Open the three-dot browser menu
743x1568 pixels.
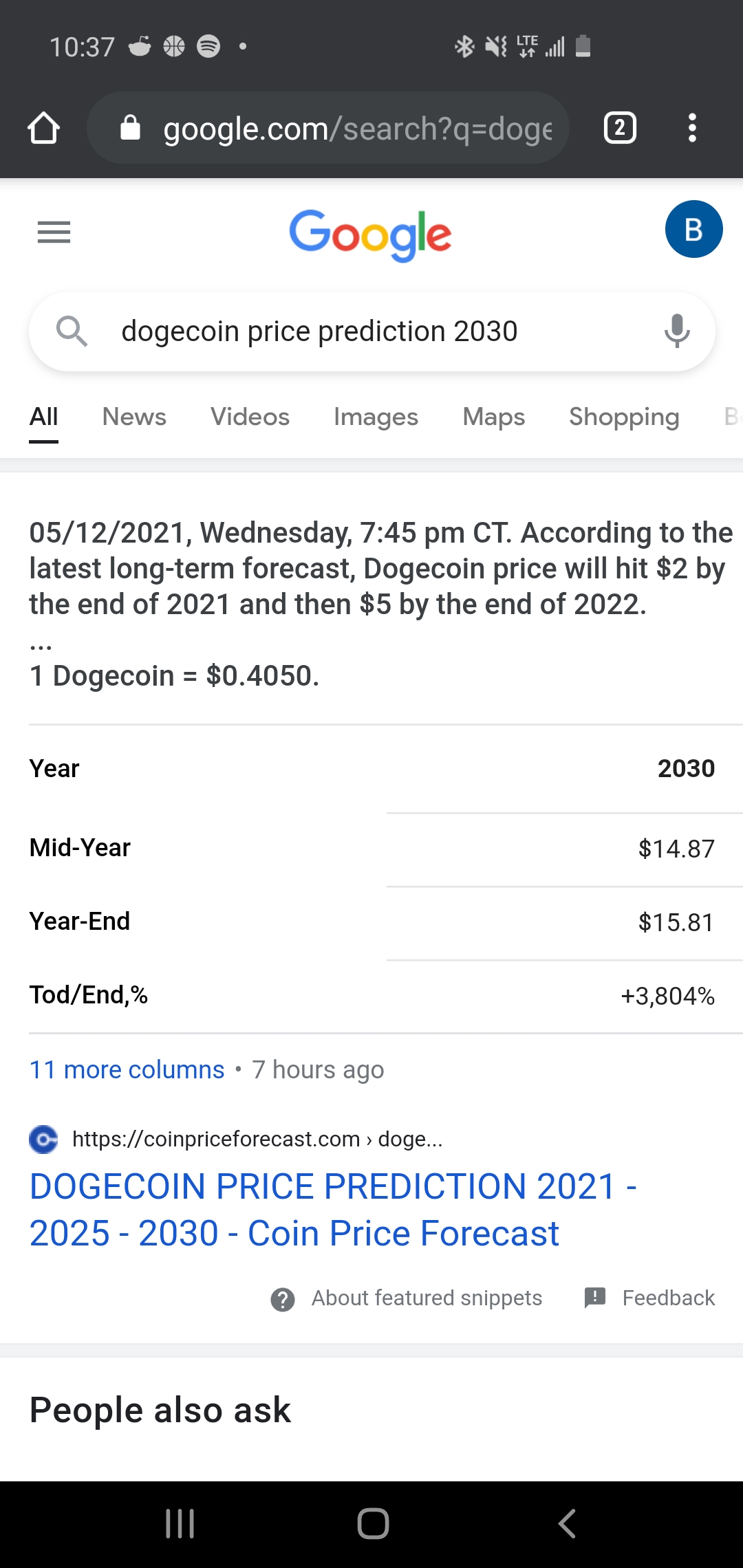[692, 127]
